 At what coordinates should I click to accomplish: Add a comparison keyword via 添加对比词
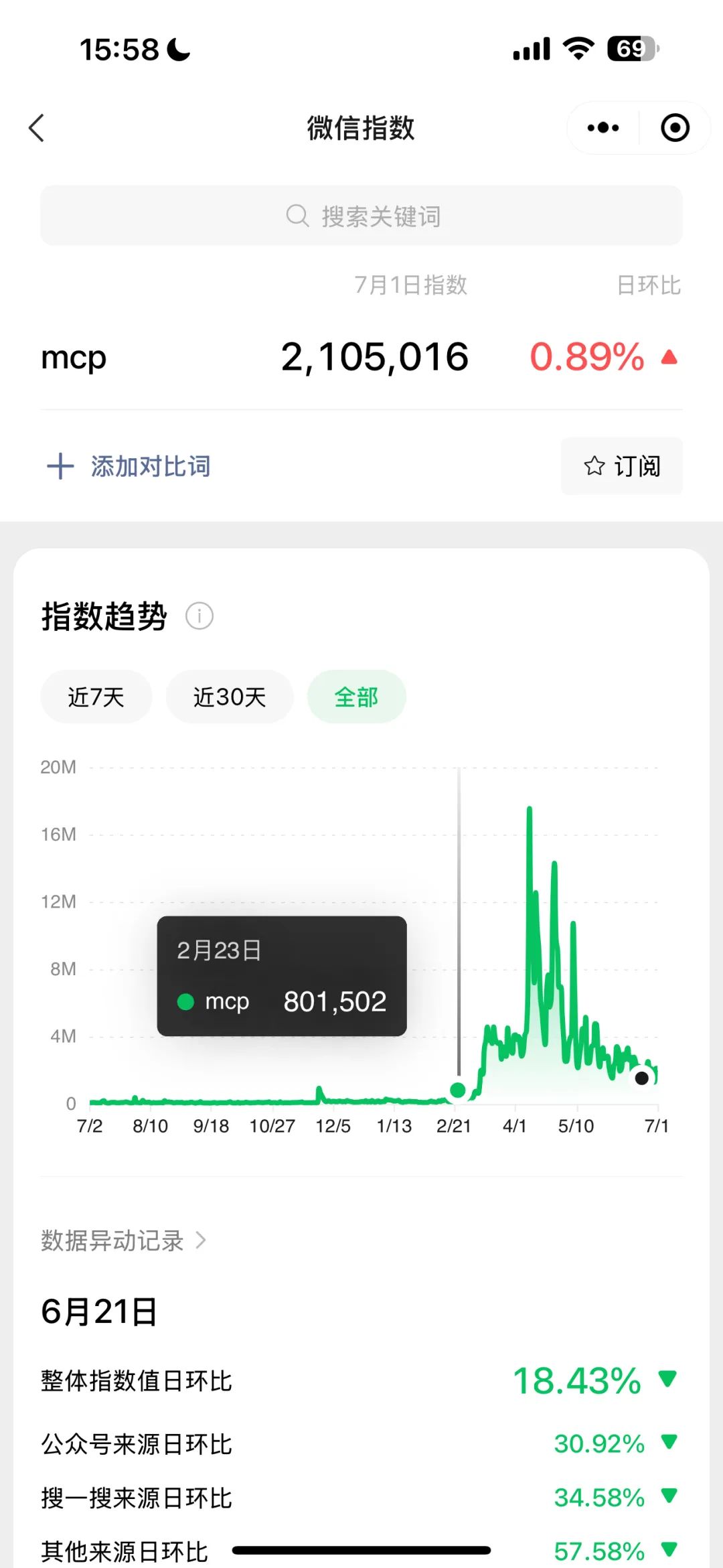coord(129,466)
